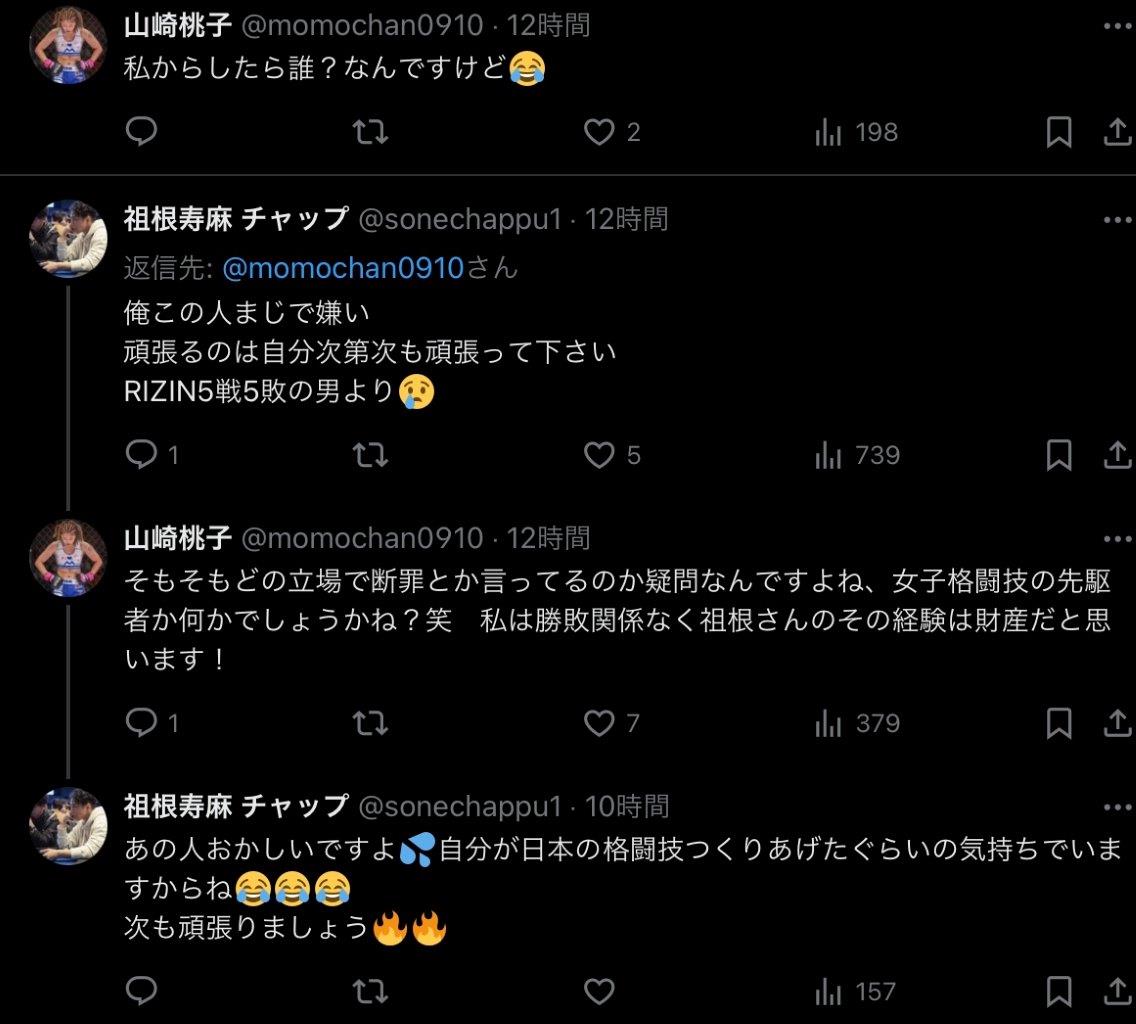Reply to the 私からしたら誰？ tweet

142,132
